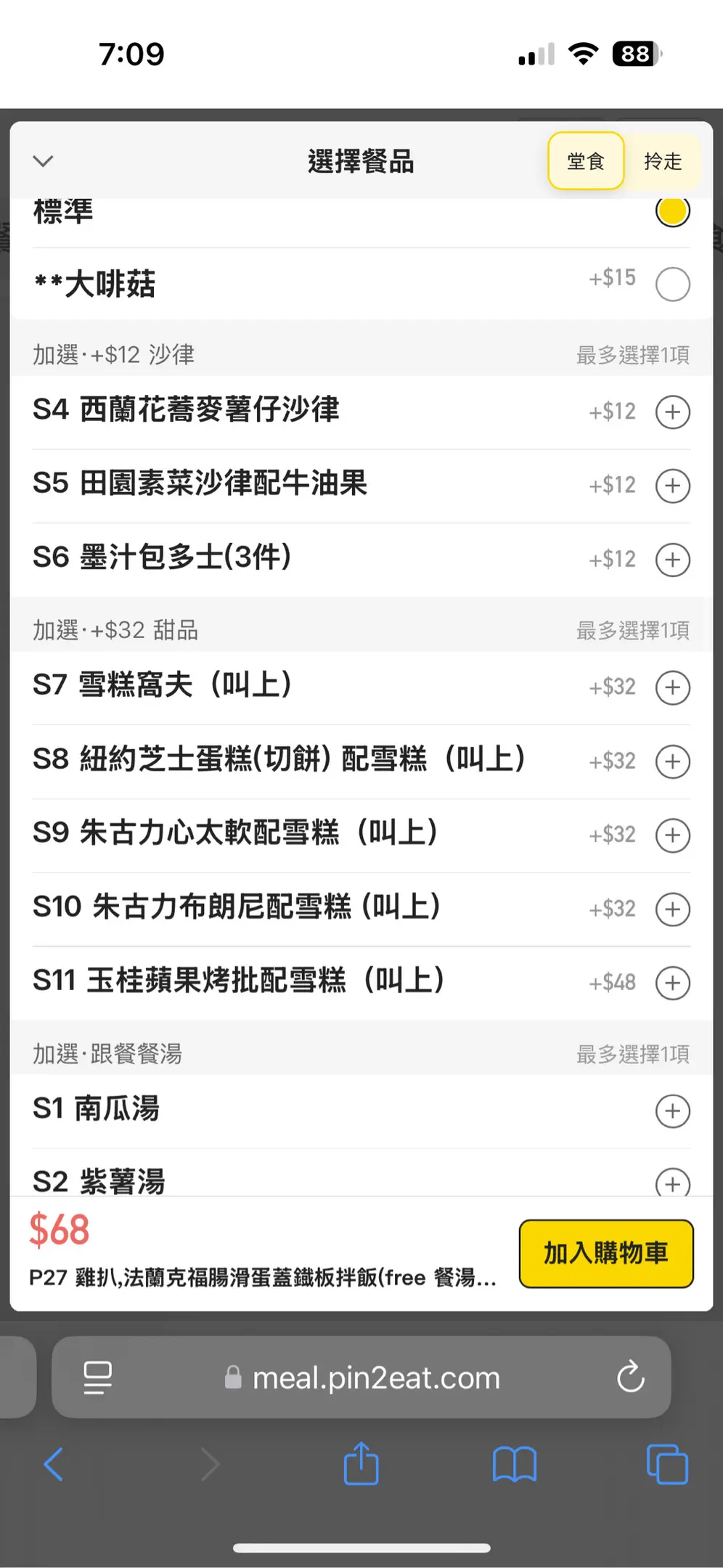Add S8 紐約芝士蛋糕配雪糕

pyautogui.click(x=672, y=761)
